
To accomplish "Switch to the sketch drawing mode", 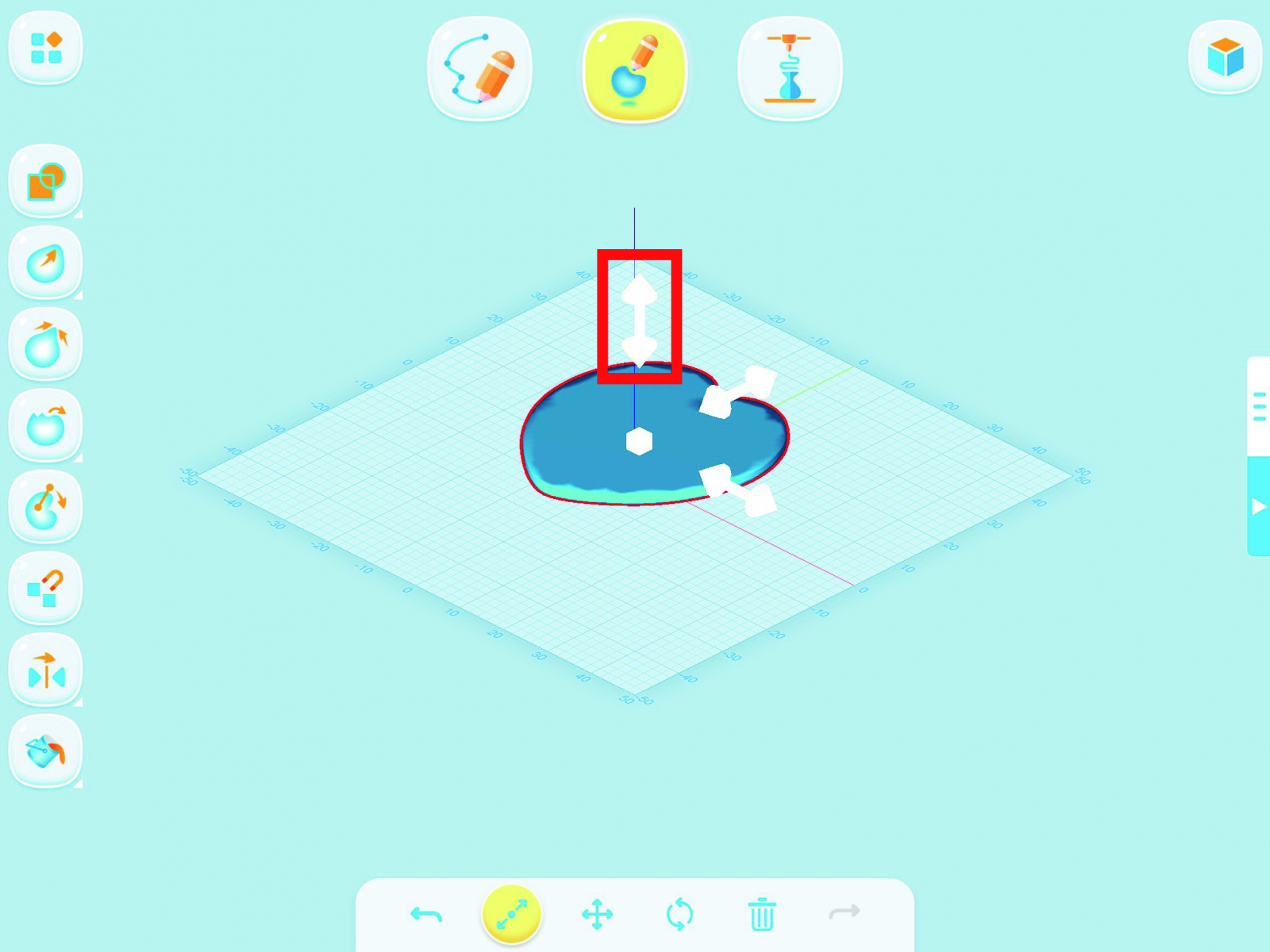I will click(479, 69).
